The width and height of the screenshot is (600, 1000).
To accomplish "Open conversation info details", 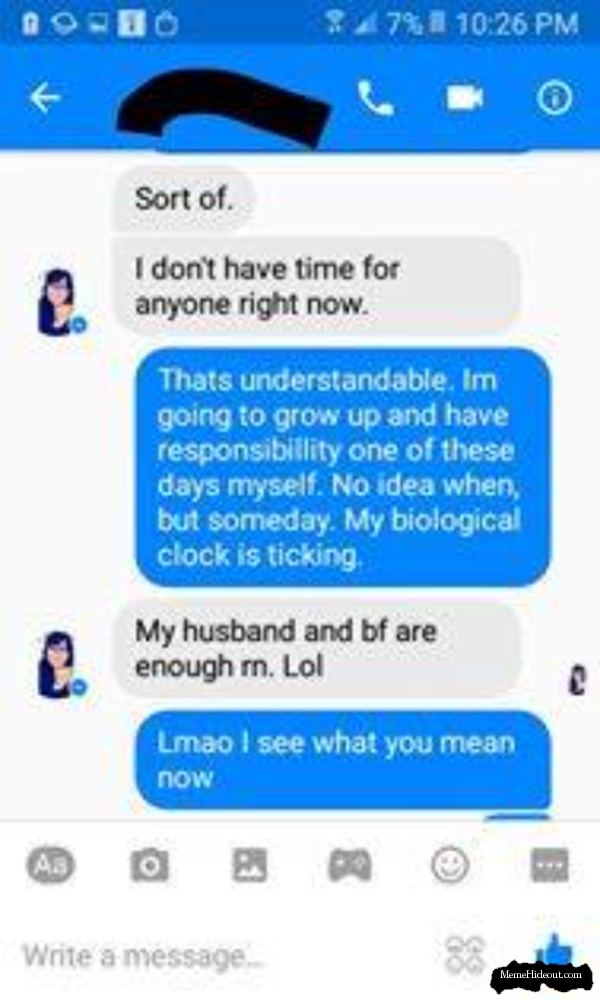I will point(554,98).
